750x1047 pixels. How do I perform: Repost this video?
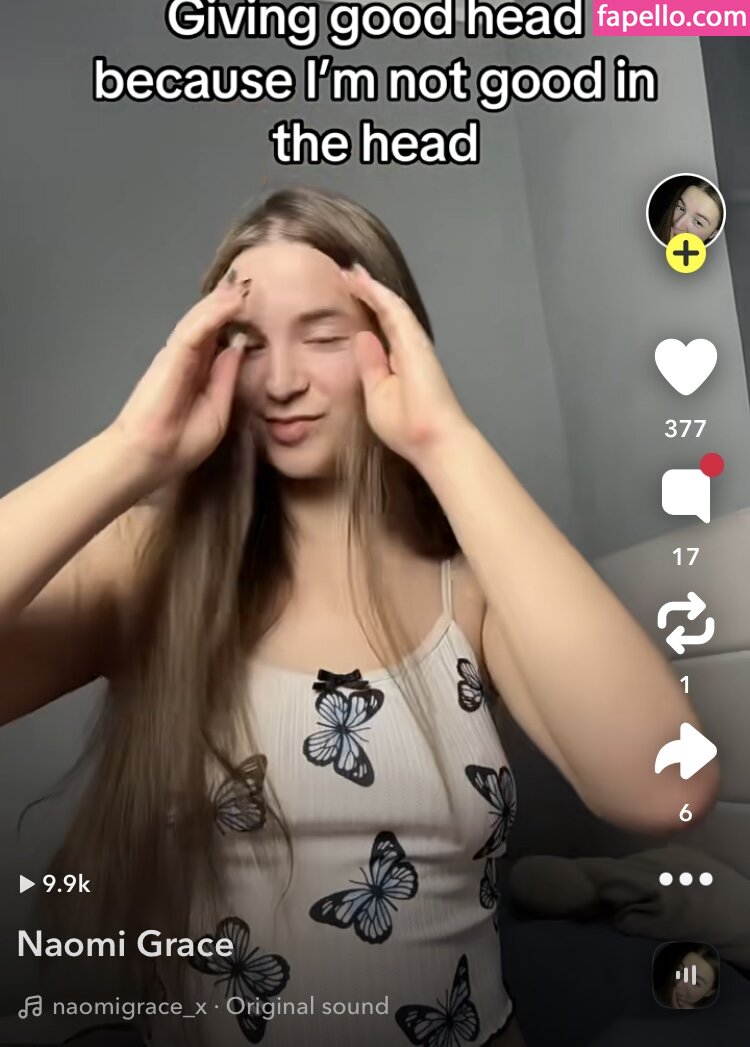click(686, 622)
